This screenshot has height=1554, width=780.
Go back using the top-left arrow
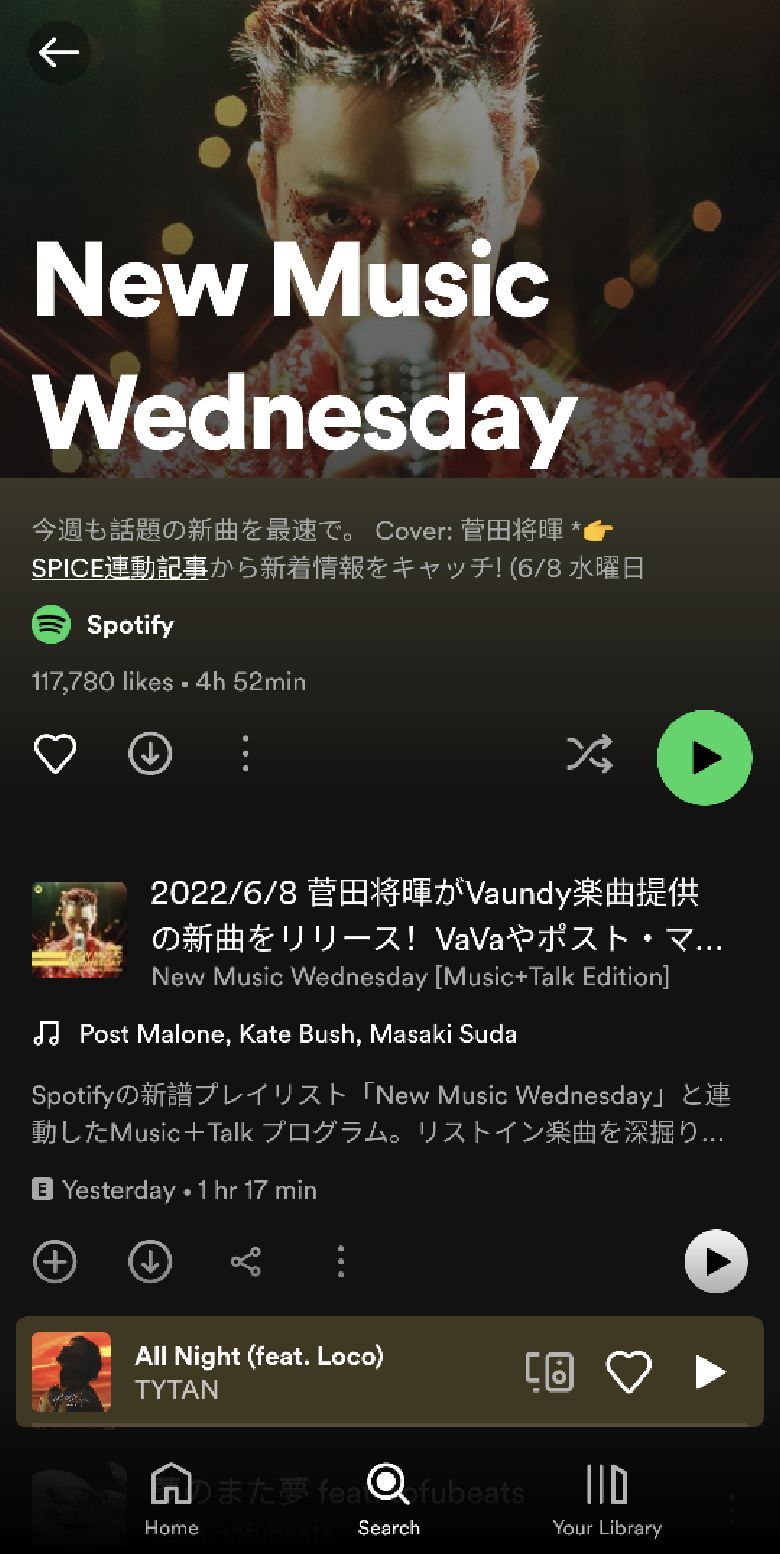click(x=59, y=51)
